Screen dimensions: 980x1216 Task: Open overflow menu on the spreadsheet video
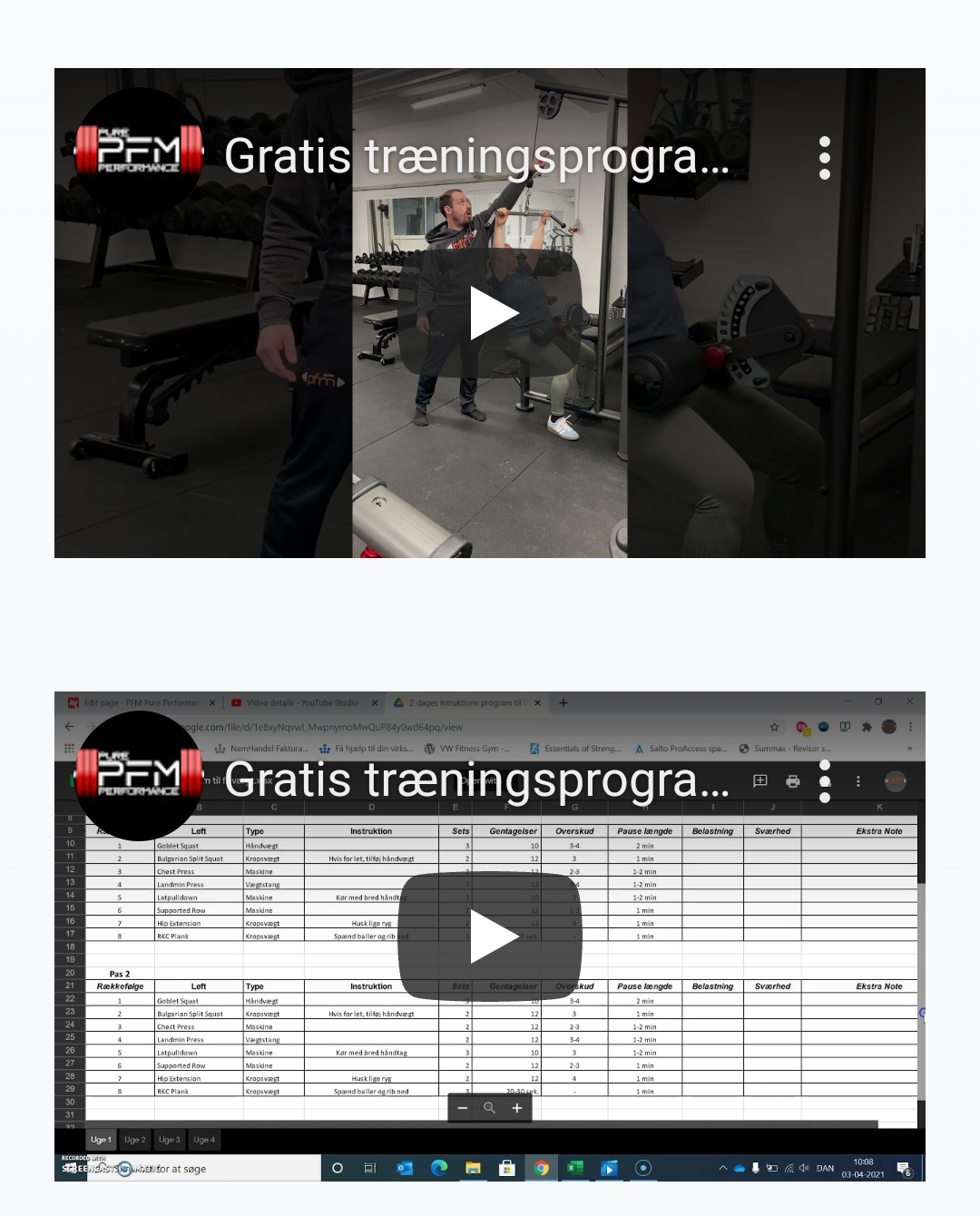(824, 781)
